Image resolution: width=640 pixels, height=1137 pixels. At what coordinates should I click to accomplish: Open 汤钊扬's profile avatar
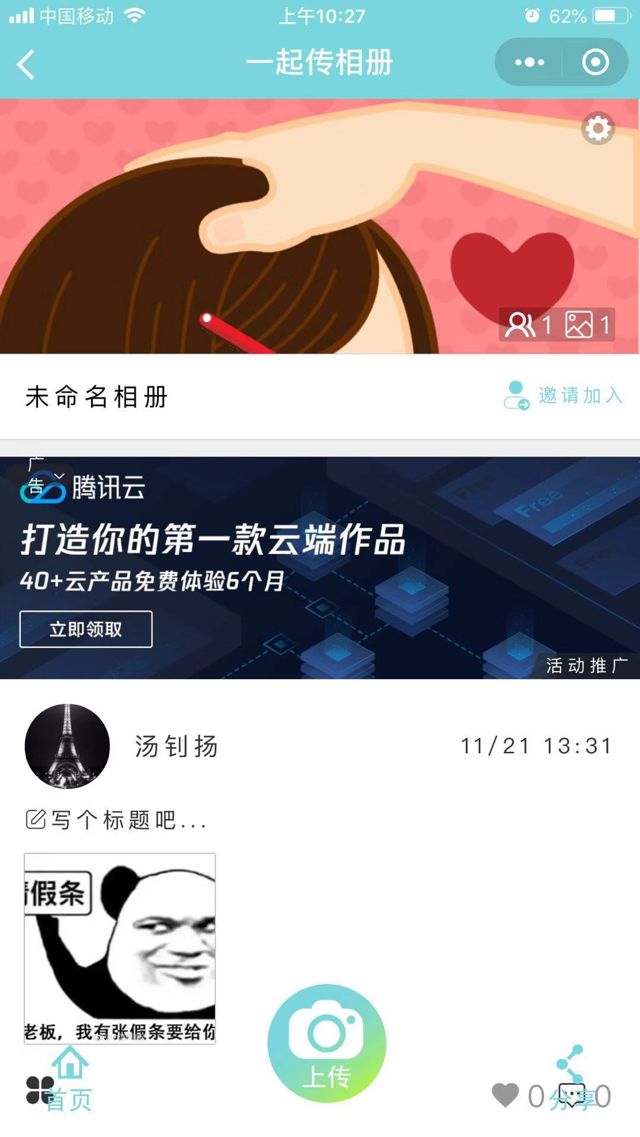(67, 746)
